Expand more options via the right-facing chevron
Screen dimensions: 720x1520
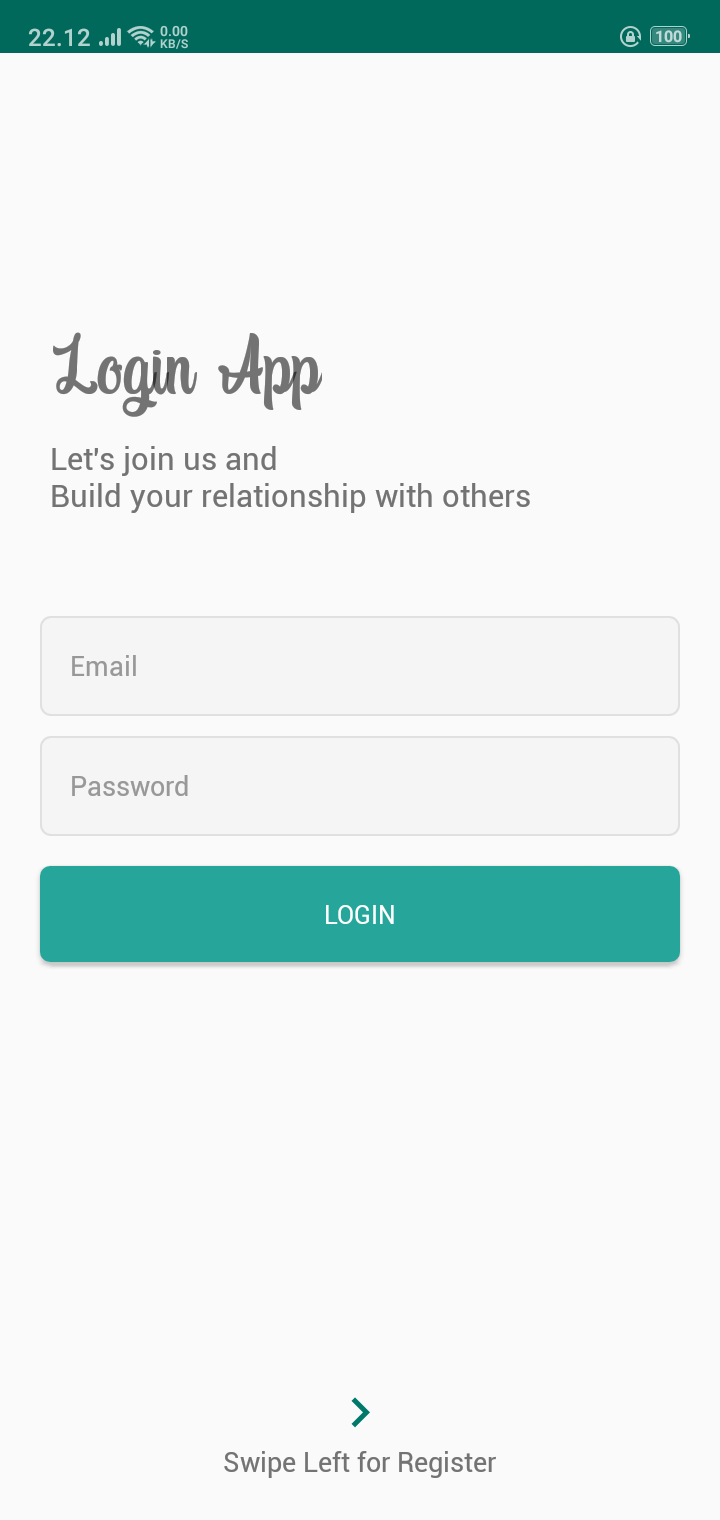(x=359, y=1411)
